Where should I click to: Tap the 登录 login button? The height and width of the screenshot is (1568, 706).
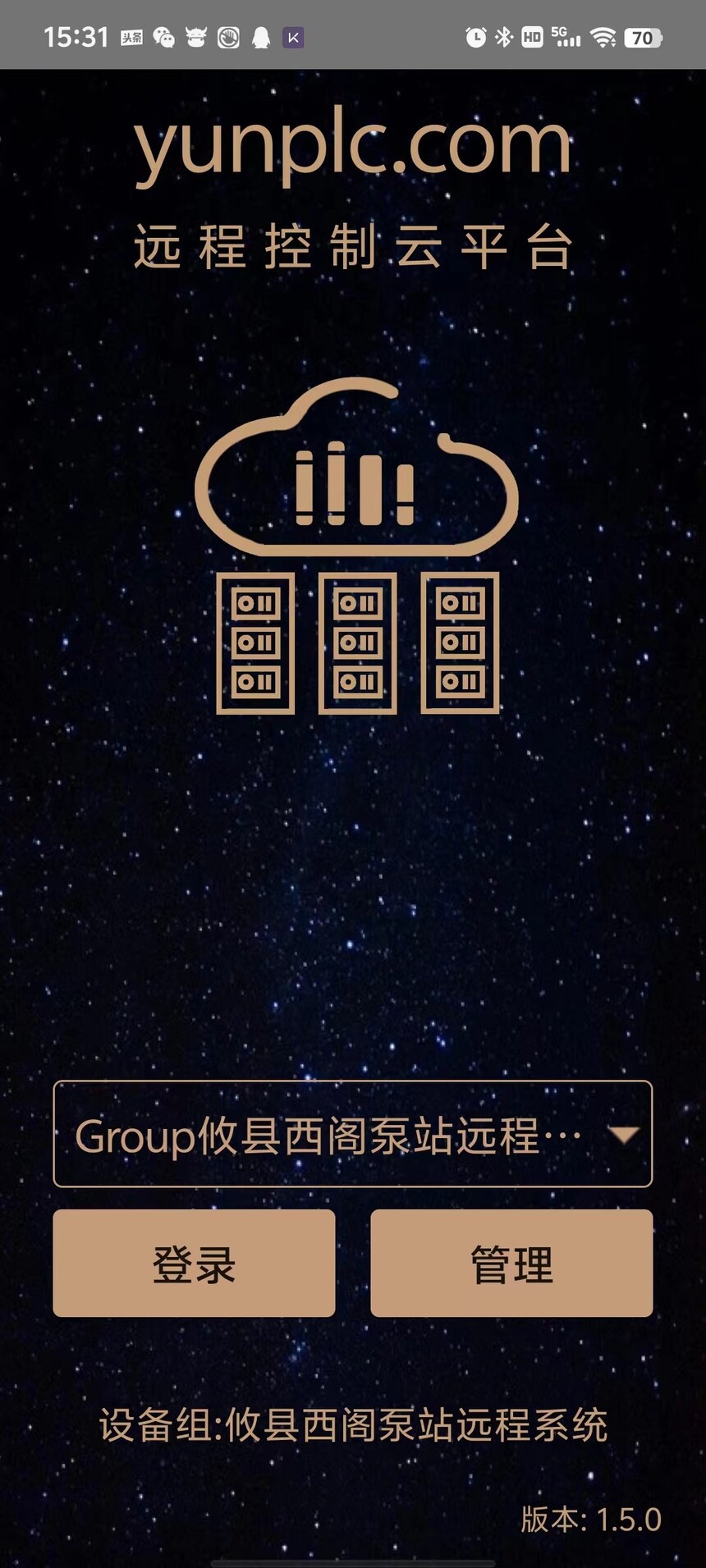(194, 1263)
